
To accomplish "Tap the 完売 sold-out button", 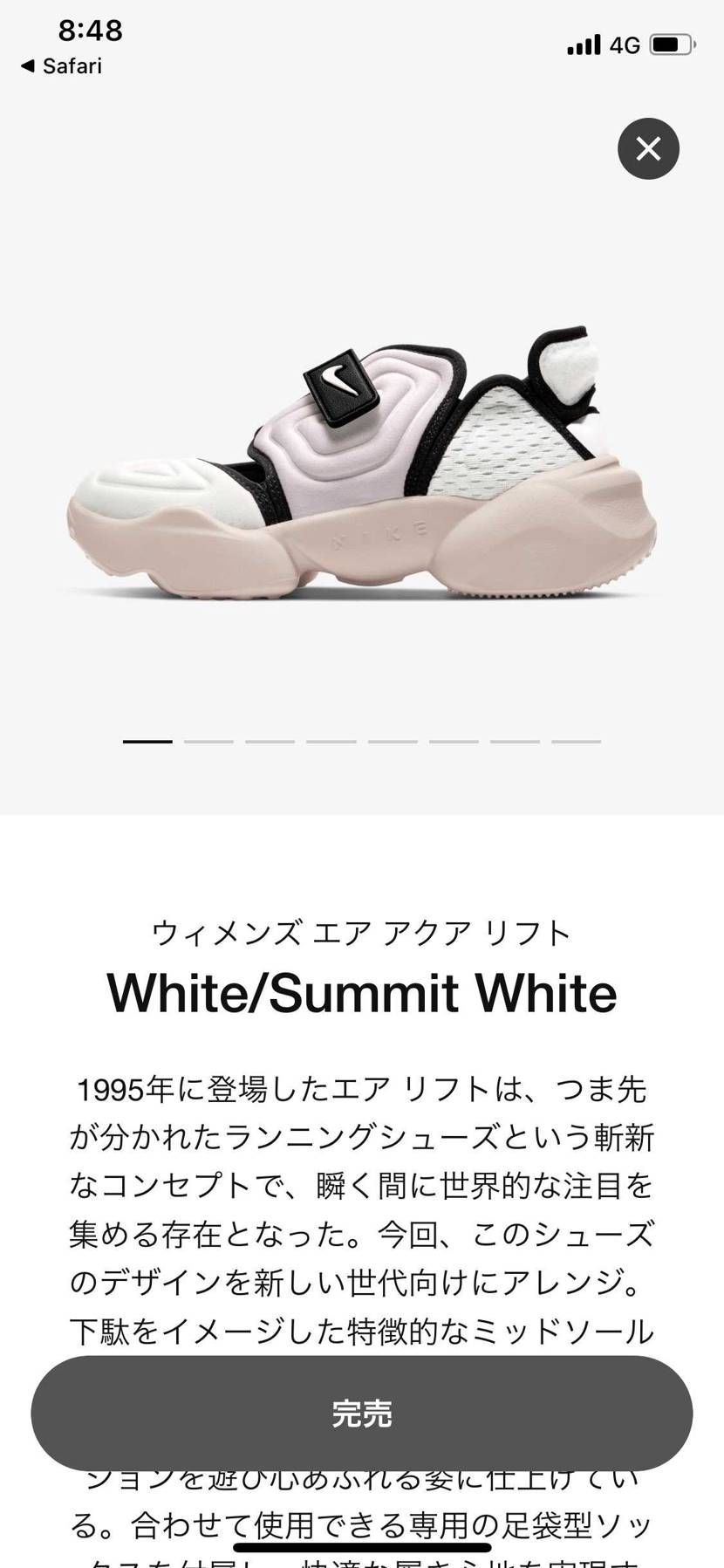I will (362, 1414).
